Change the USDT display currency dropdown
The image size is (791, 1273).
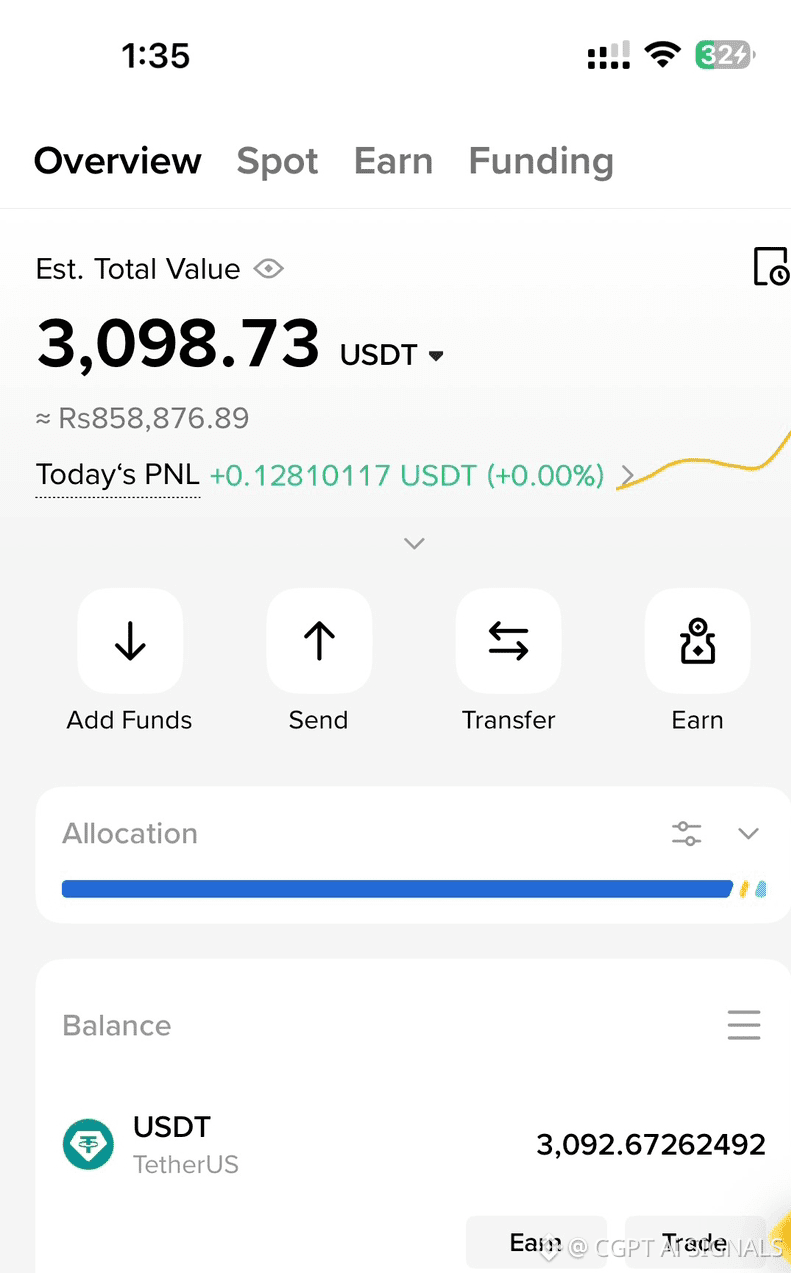pyautogui.click(x=392, y=355)
